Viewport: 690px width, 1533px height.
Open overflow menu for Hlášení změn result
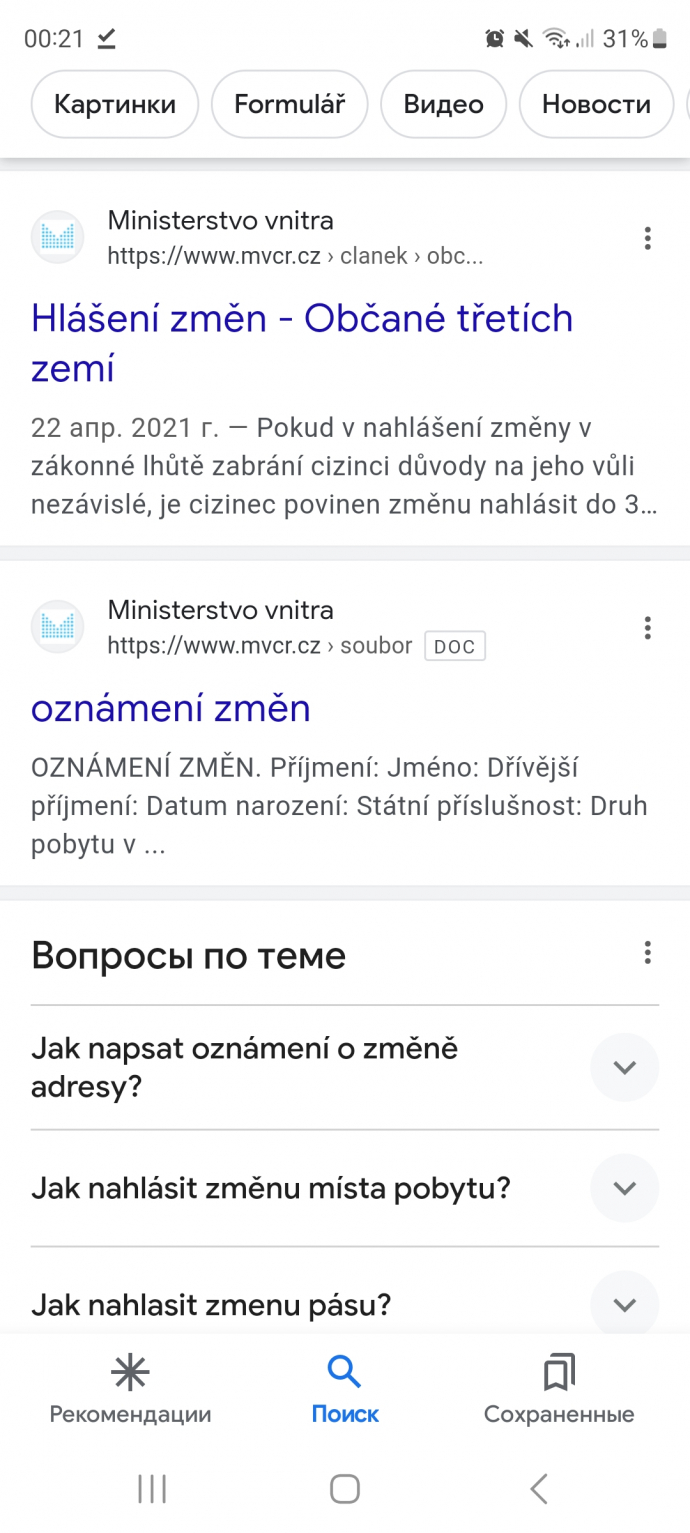(648, 238)
